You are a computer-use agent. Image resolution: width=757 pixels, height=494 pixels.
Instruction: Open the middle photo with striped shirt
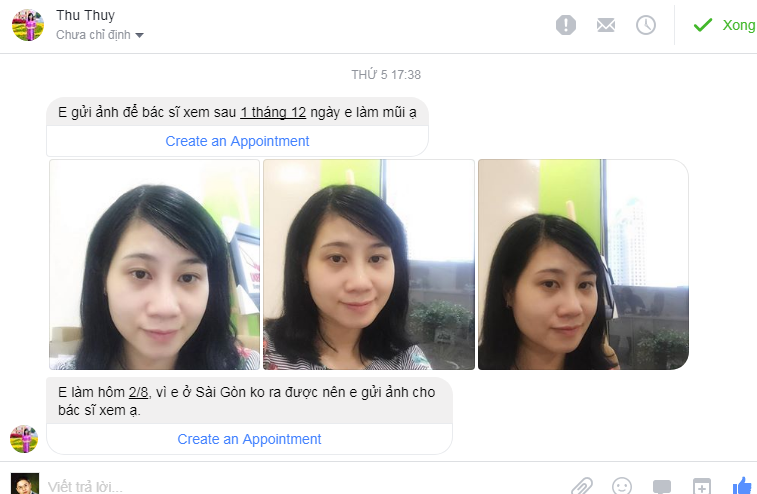tap(368, 265)
